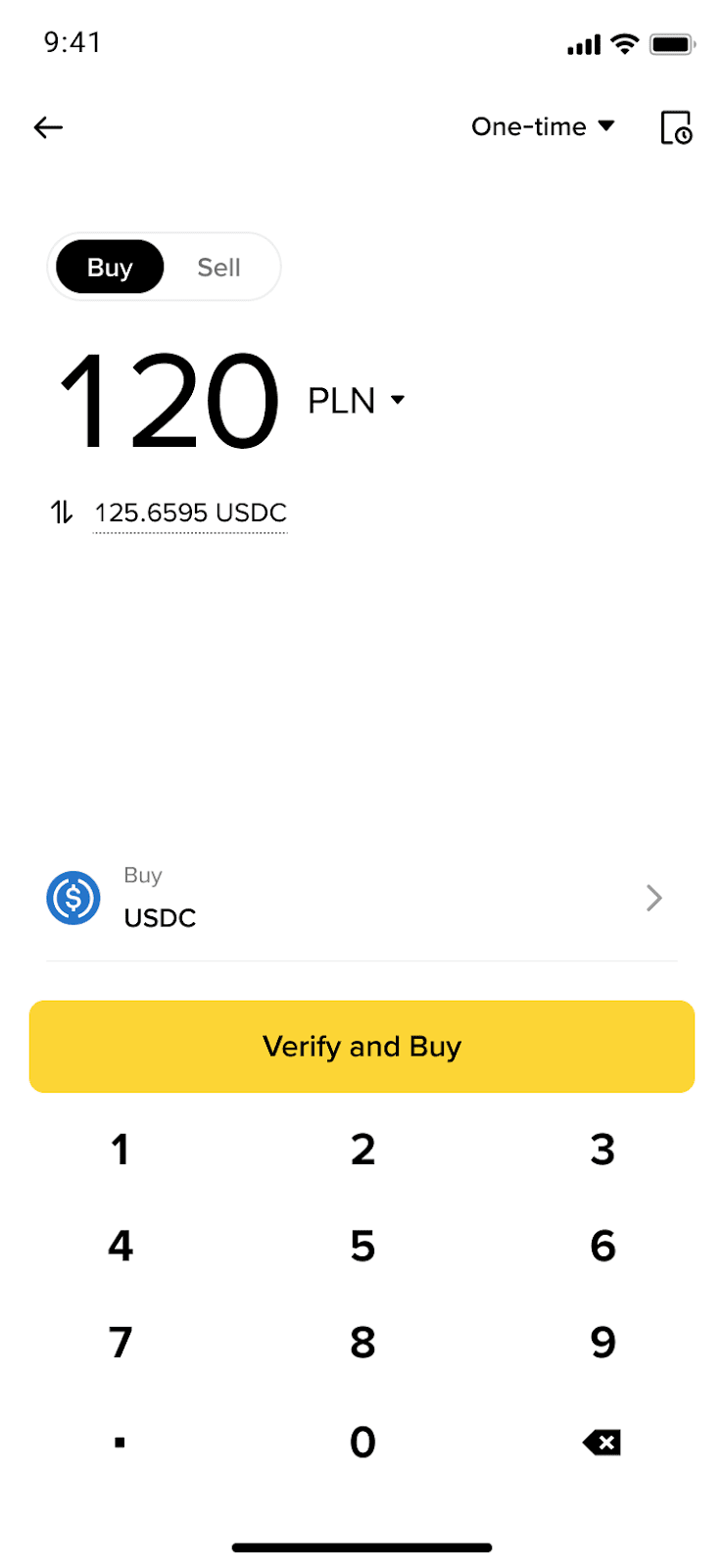Tap the 125.6595 USDC converted amount

(190, 513)
